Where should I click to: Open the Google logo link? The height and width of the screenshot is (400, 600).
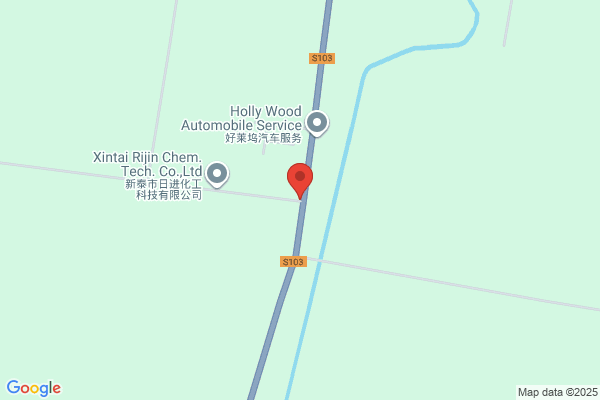click(x=33, y=388)
